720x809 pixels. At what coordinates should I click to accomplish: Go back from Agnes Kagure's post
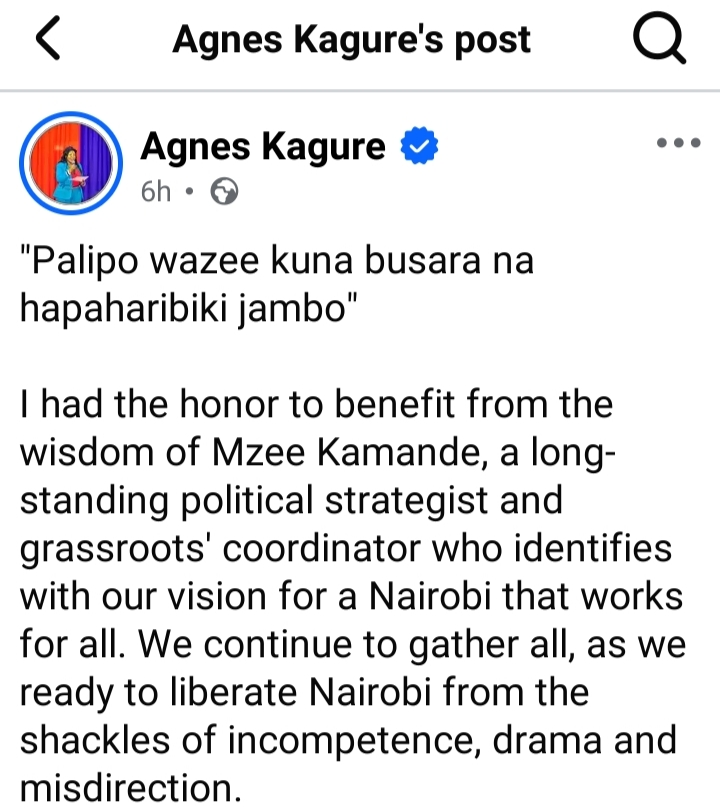pyautogui.click(x=48, y=40)
